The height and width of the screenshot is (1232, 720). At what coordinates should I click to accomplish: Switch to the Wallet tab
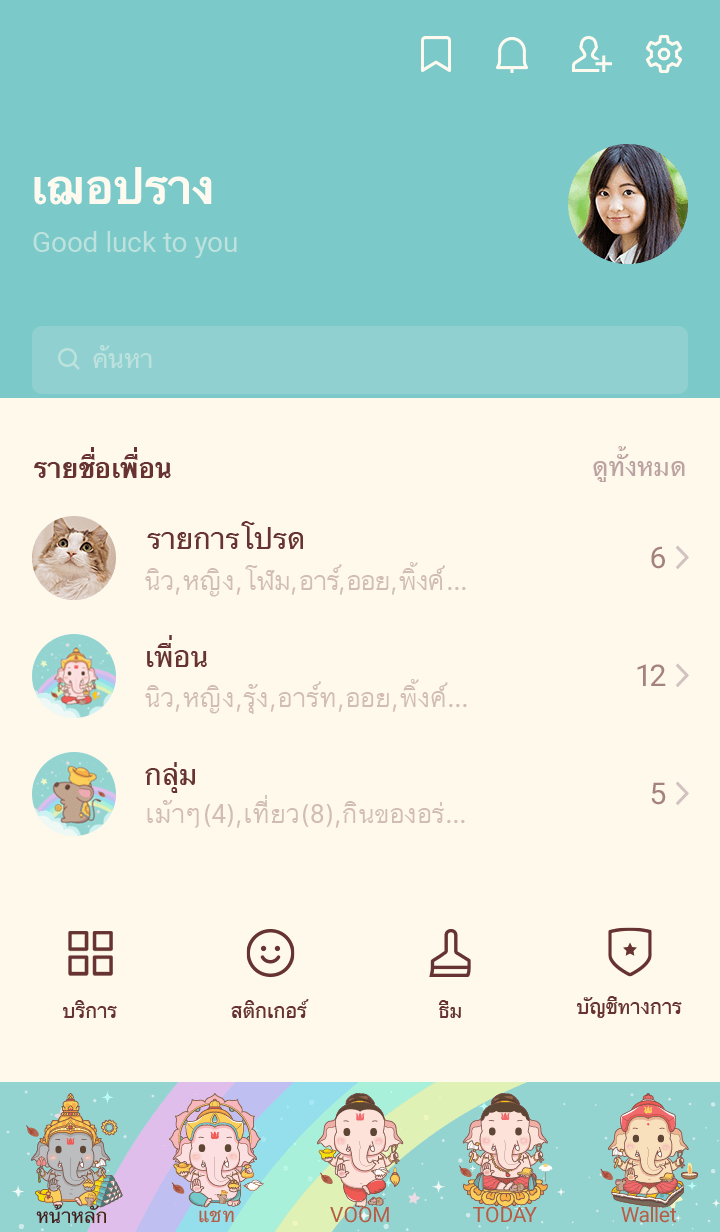[648, 1160]
